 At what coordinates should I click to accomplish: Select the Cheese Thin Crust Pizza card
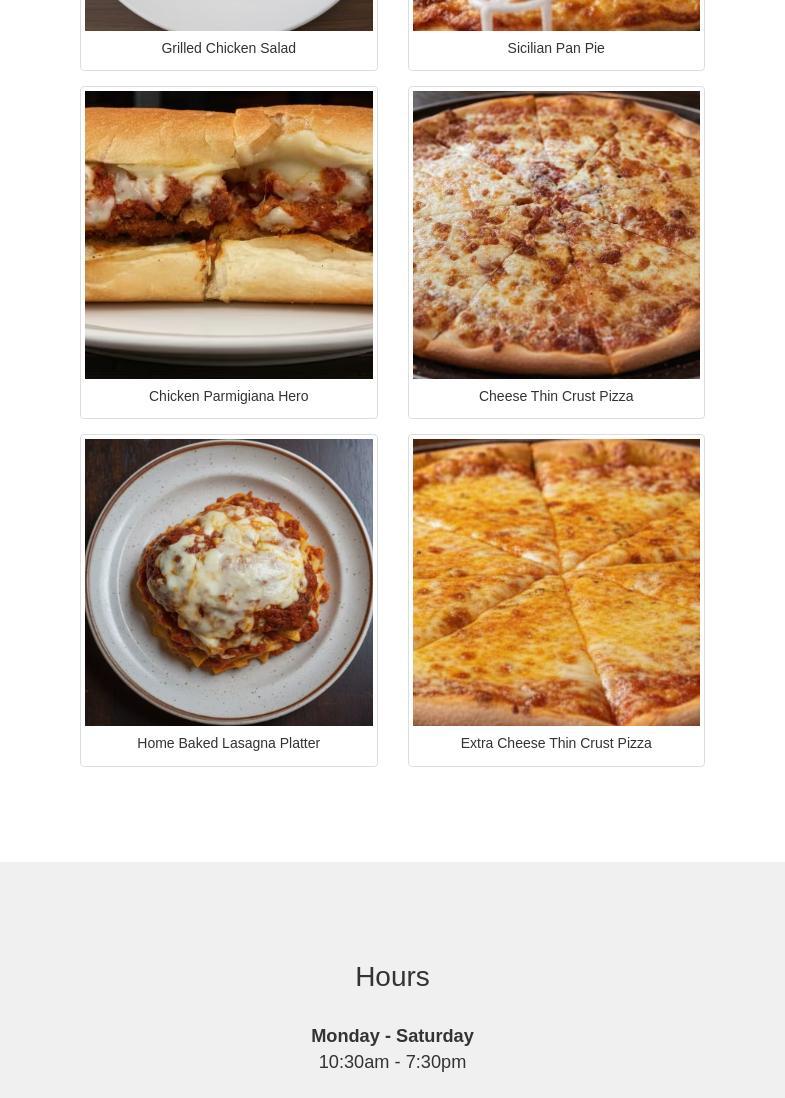(555, 250)
